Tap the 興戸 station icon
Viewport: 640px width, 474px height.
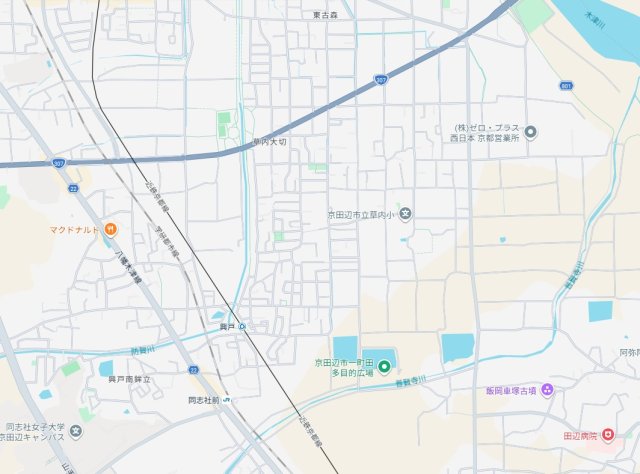click(x=242, y=326)
